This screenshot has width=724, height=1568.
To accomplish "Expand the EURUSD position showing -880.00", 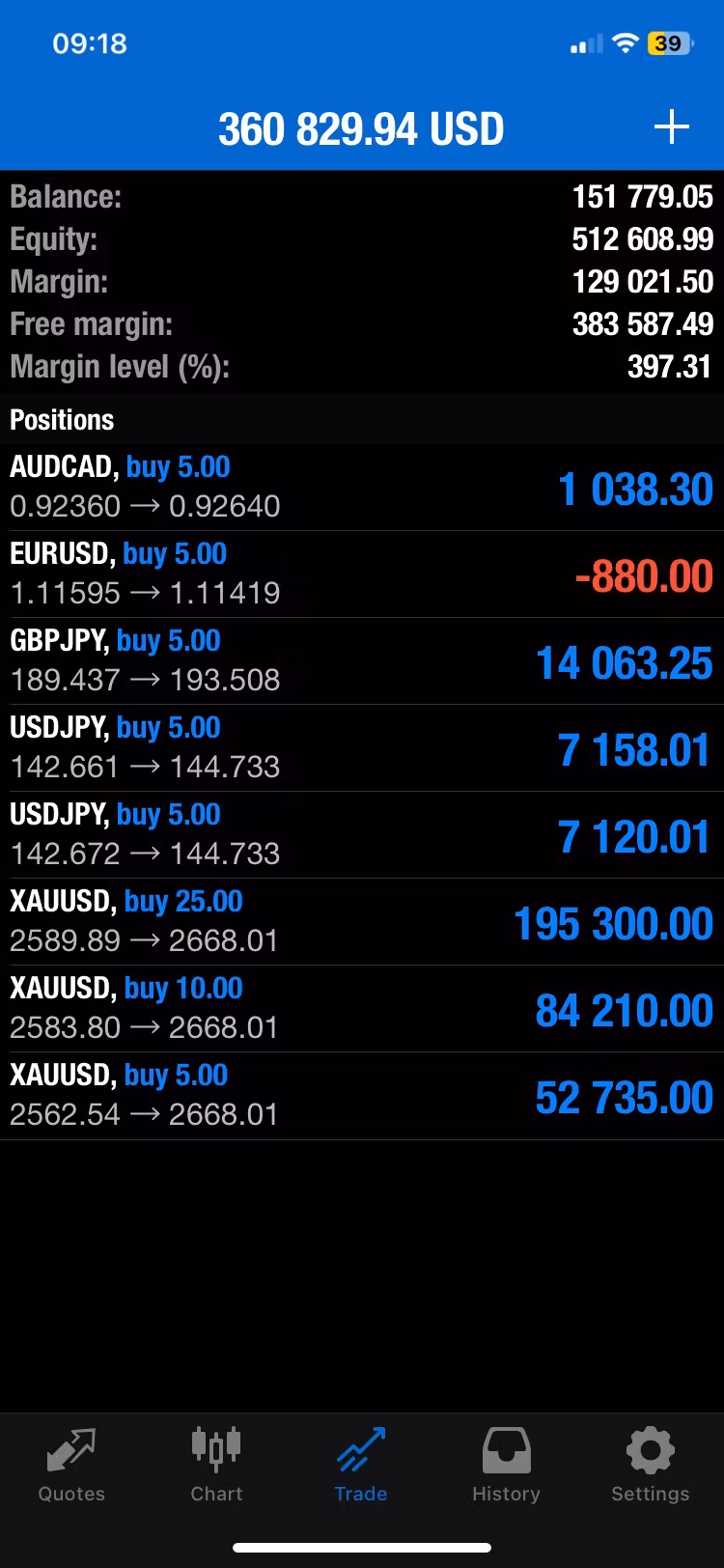I will [x=361, y=574].
